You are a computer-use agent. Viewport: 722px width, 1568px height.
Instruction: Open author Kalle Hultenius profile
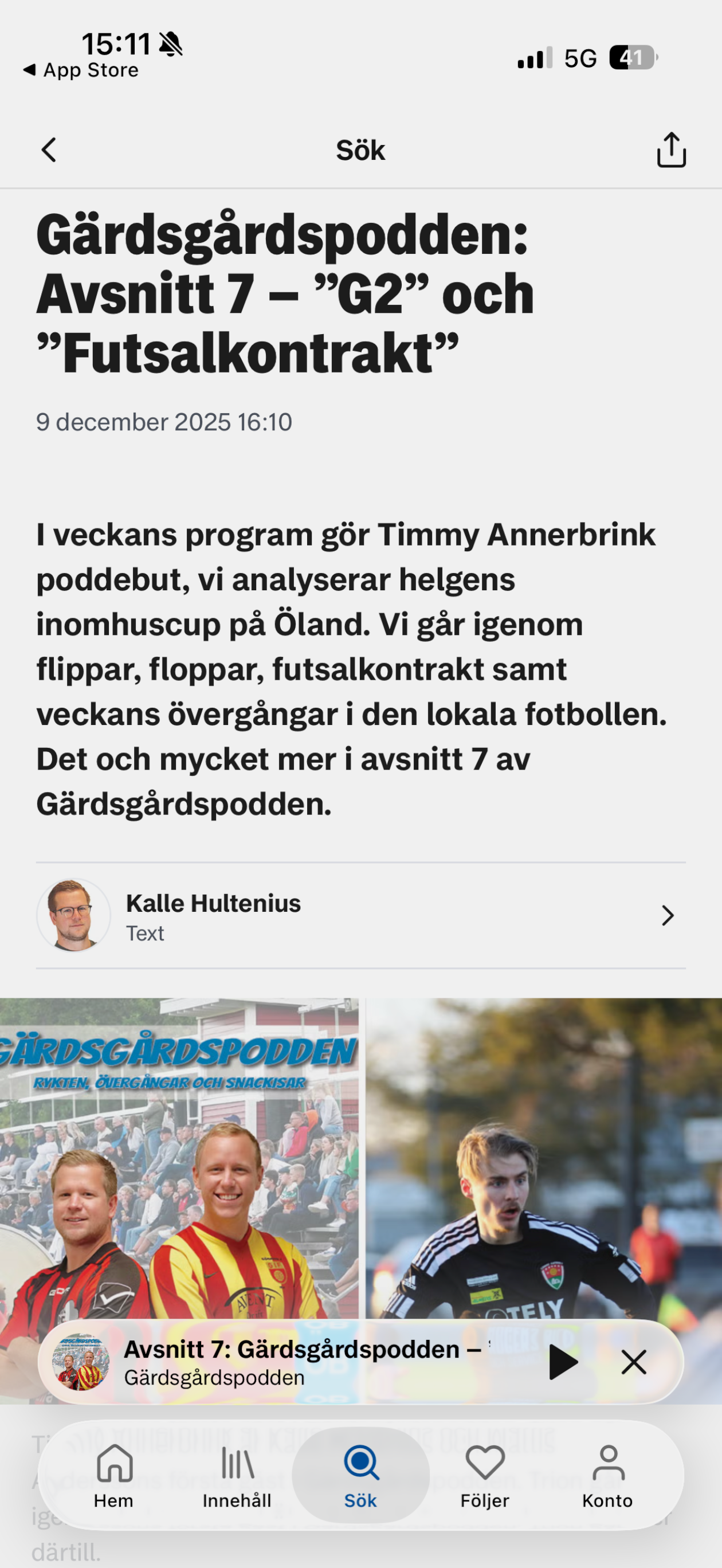pyautogui.click(x=360, y=915)
